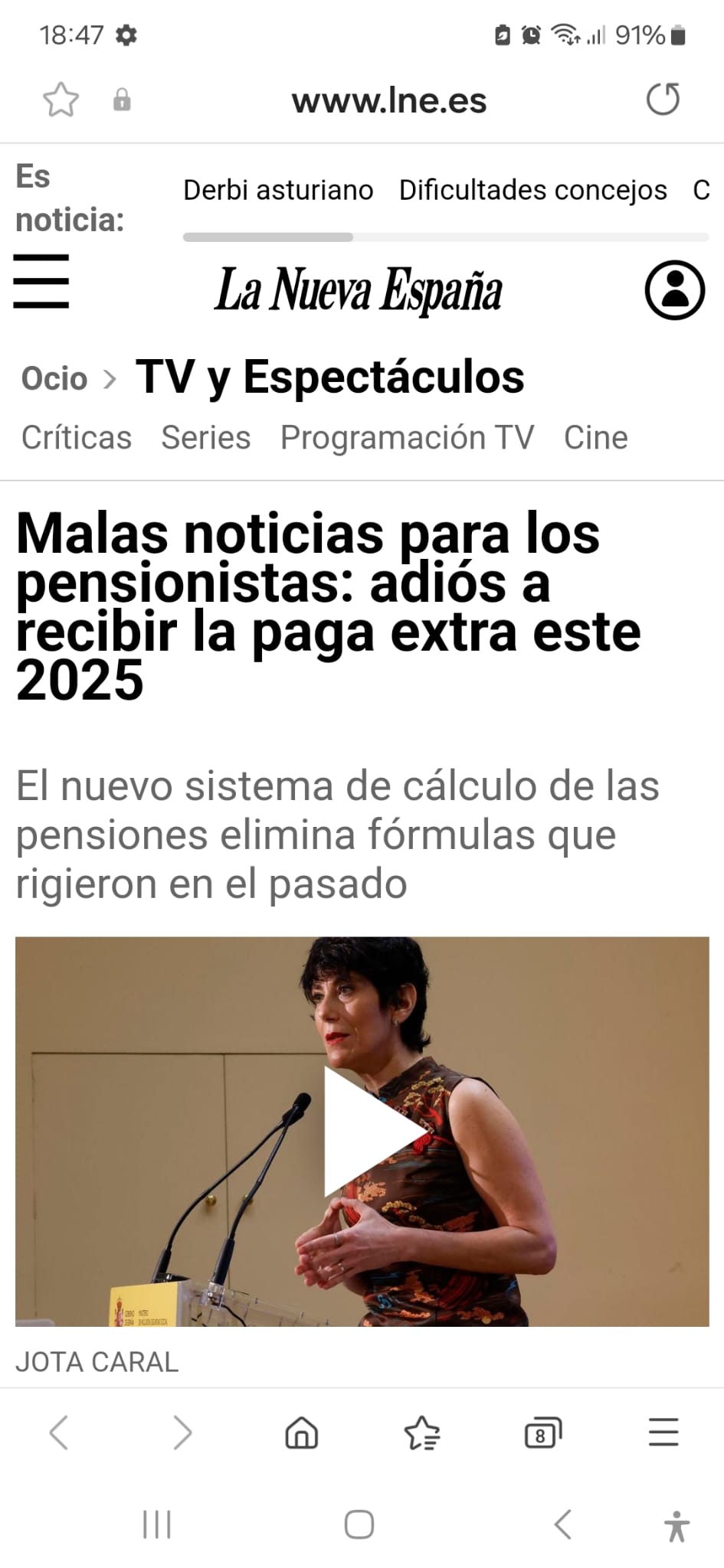Open the browser tools menu
Viewport: 724px width, 1568px height.
pos(663,1432)
